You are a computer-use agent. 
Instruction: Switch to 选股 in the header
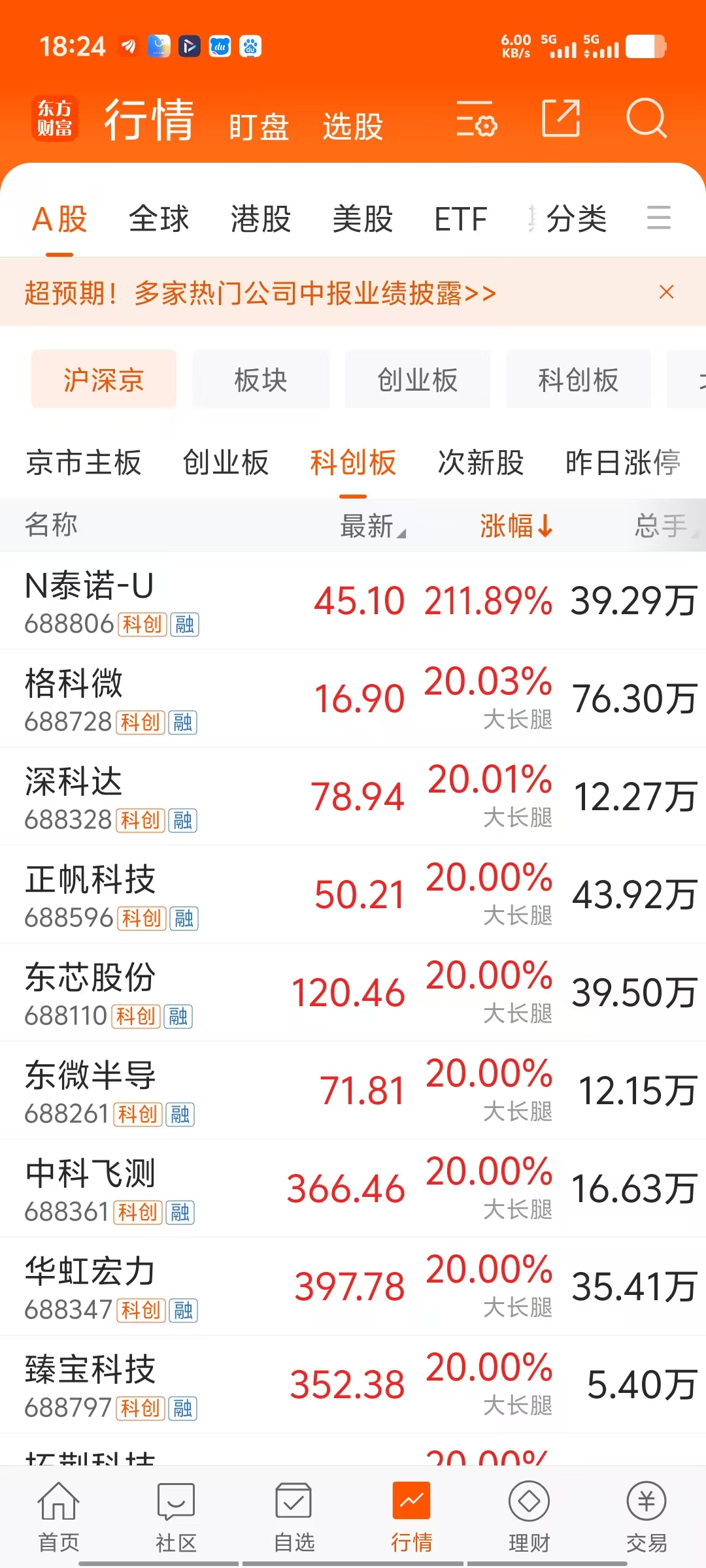pyautogui.click(x=353, y=126)
